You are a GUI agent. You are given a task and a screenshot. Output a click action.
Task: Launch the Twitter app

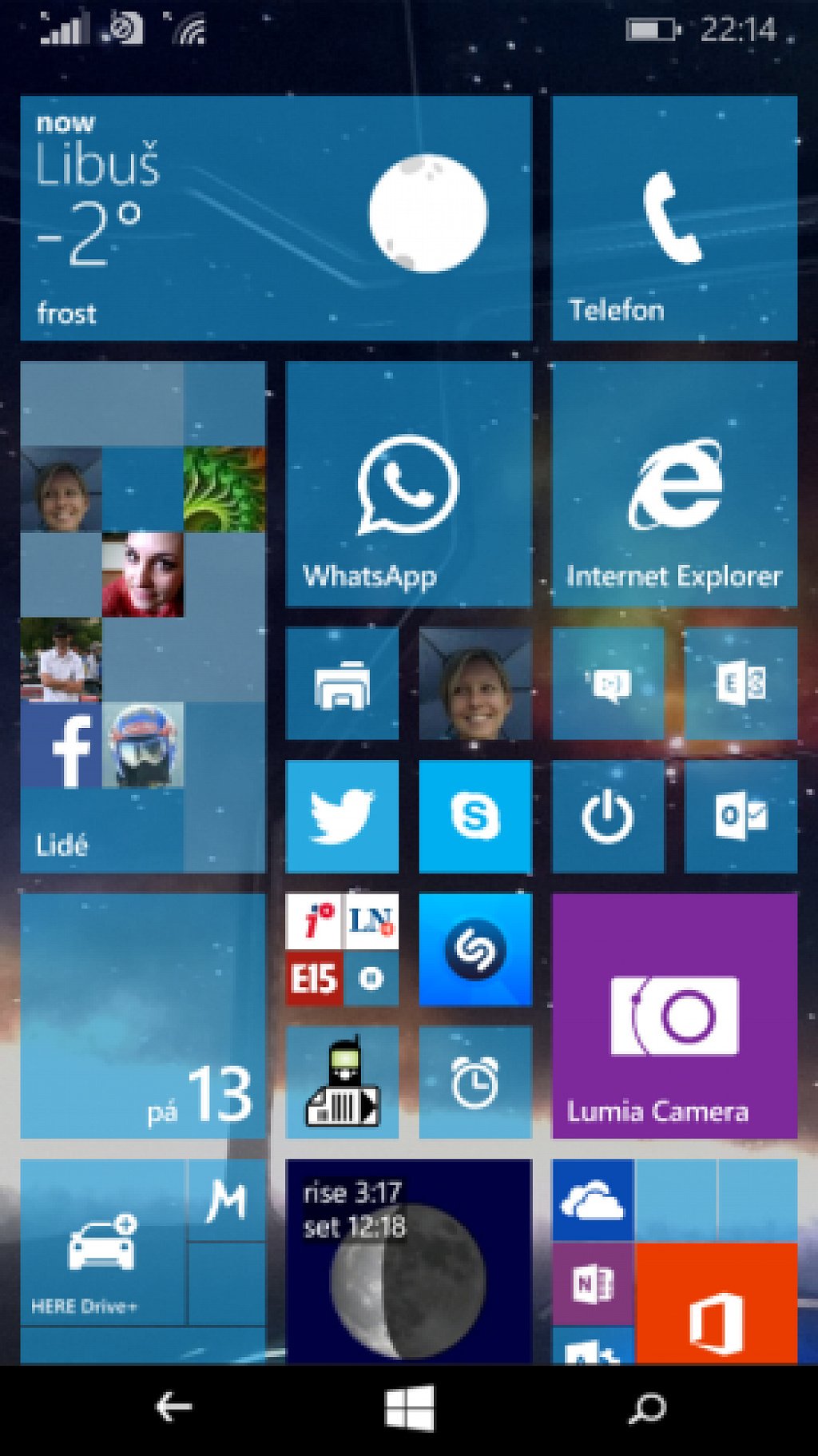pos(342,816)
